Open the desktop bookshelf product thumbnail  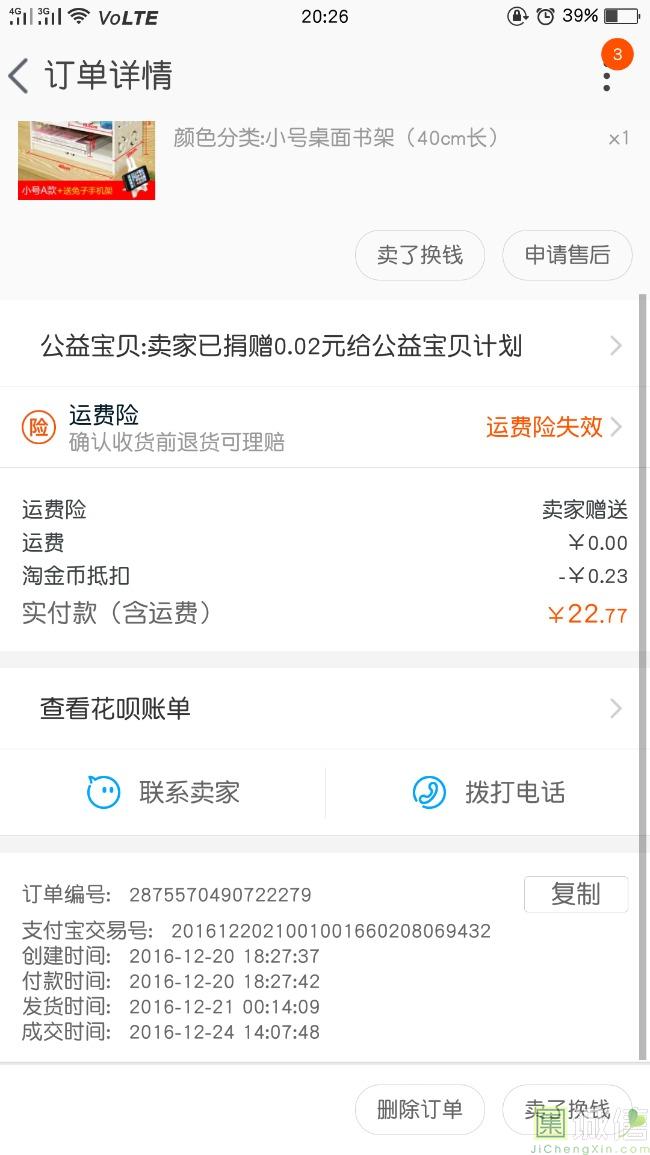(x=86, y=160)
